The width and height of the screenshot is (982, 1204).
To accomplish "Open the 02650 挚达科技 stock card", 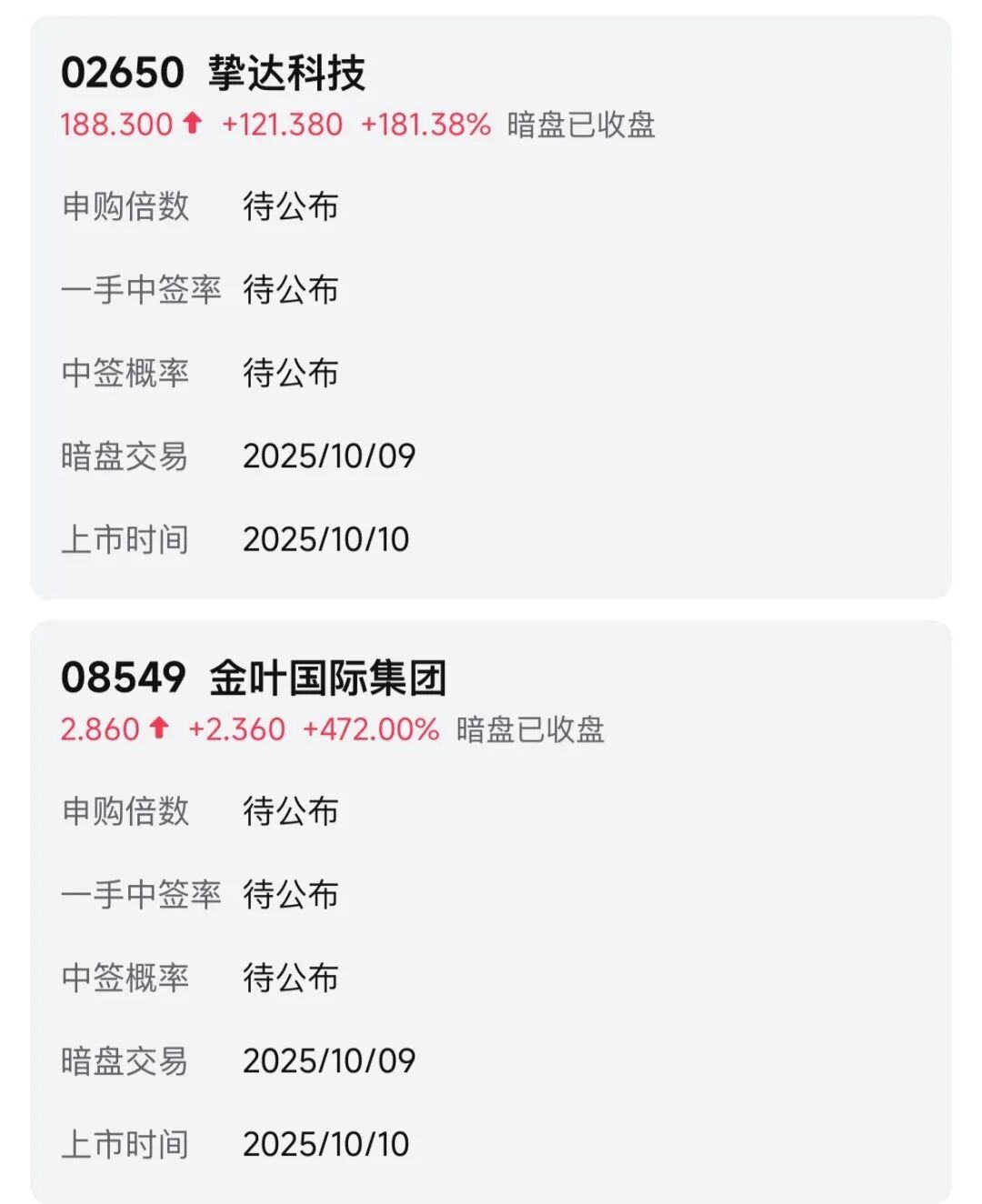I will (213, 74).
